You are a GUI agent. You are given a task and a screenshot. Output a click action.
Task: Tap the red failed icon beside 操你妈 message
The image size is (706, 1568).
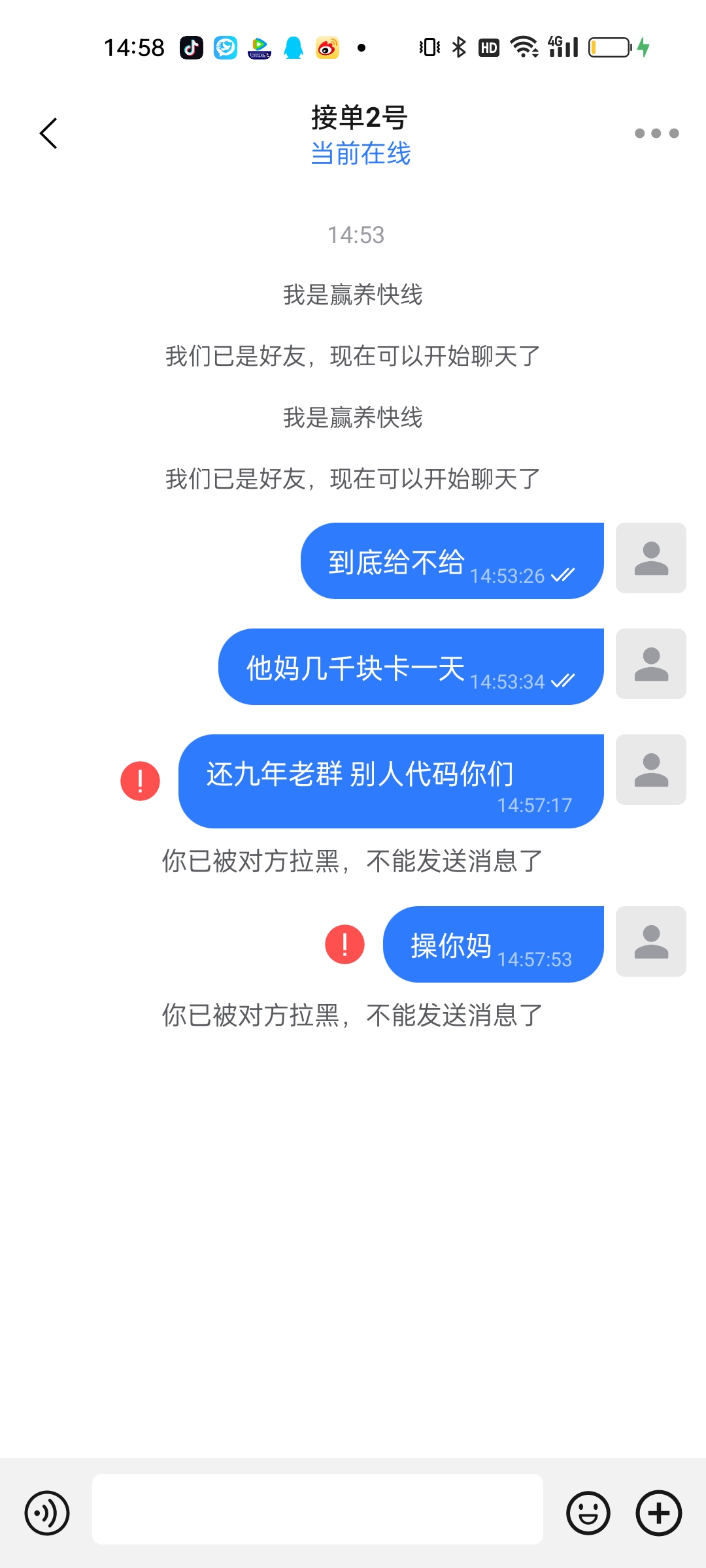(345, 944)
